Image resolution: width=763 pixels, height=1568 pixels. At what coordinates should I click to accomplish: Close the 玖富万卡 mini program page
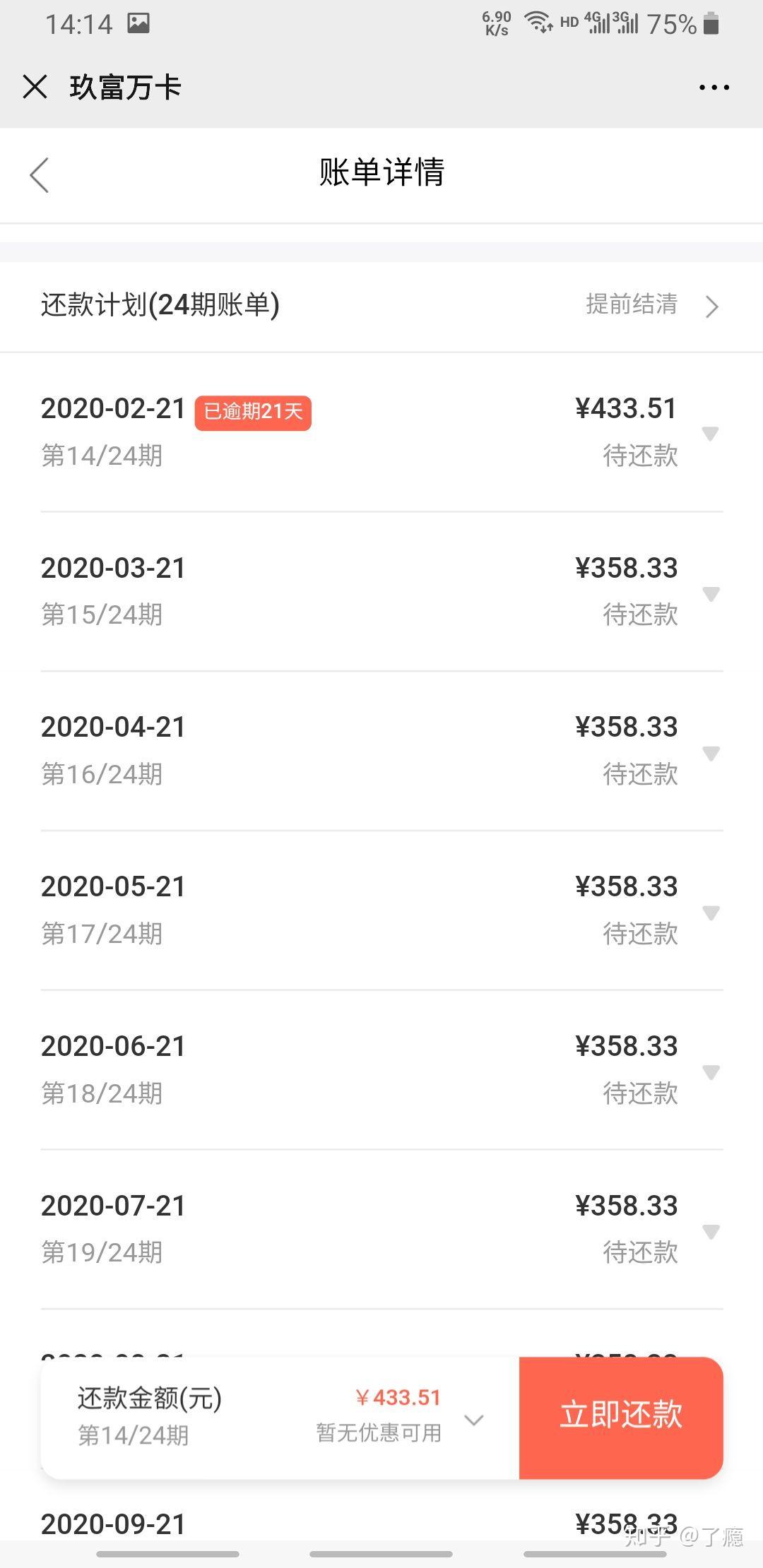pyautogui.click(x=35, y=88)
